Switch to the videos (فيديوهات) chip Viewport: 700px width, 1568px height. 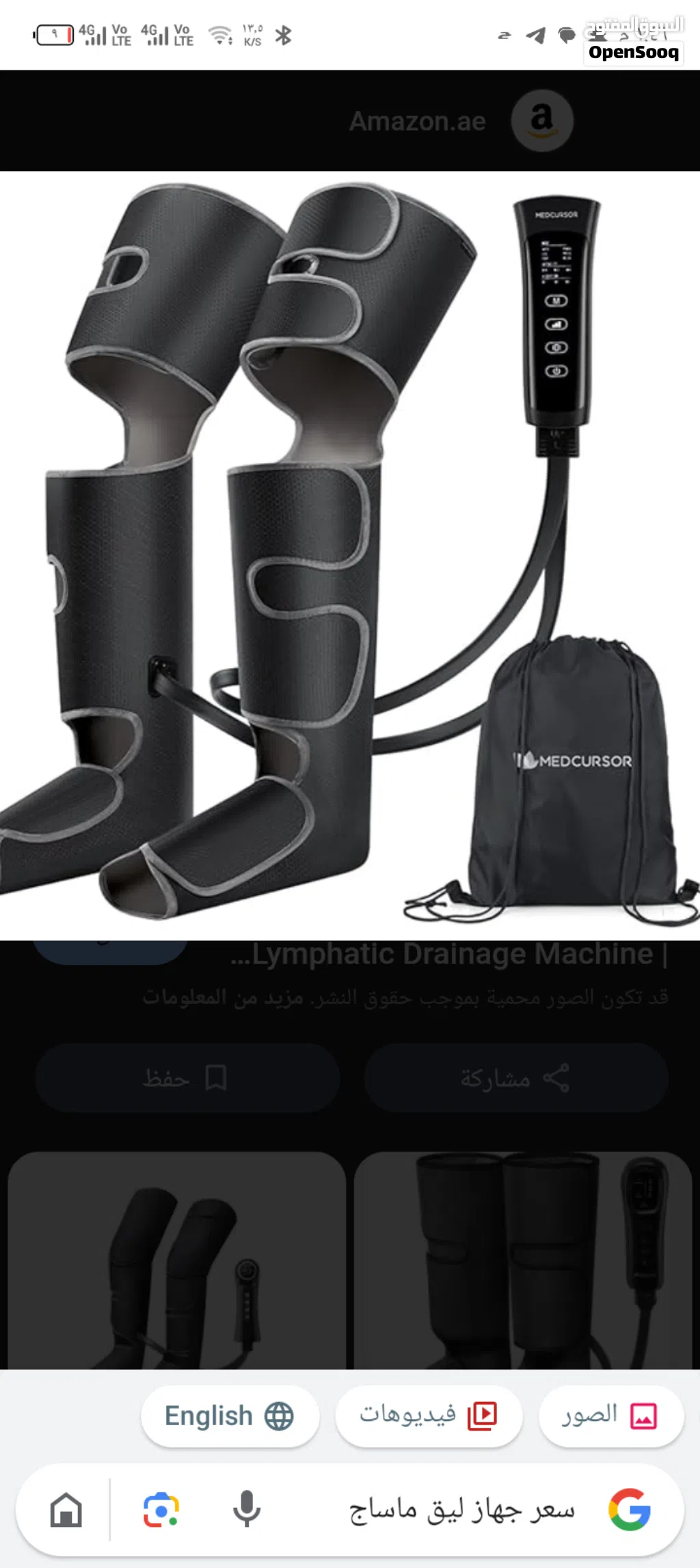click(429, 1416)
